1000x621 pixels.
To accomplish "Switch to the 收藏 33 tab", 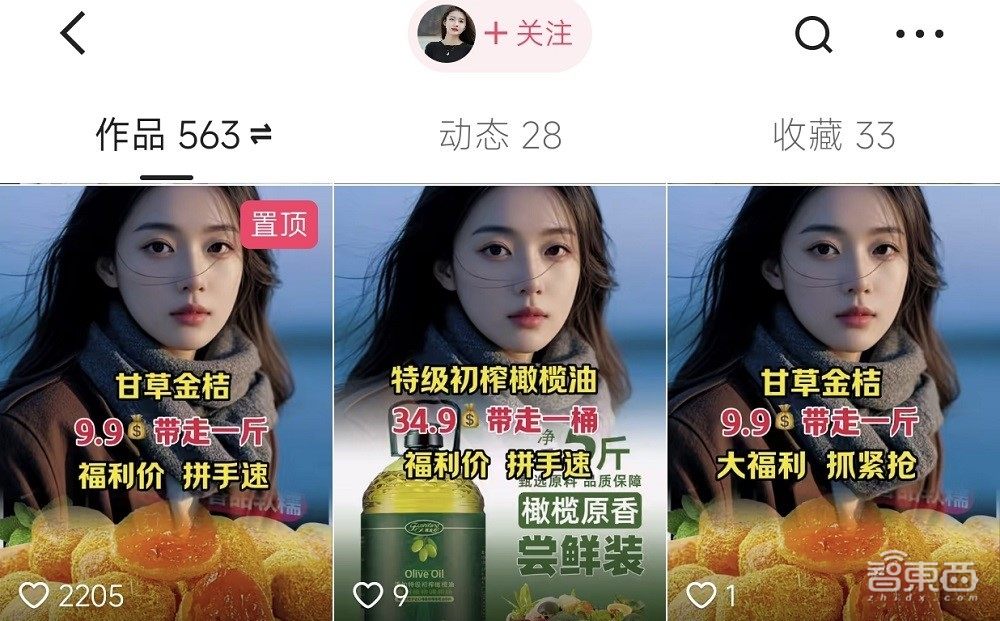I will pos(833,136).
